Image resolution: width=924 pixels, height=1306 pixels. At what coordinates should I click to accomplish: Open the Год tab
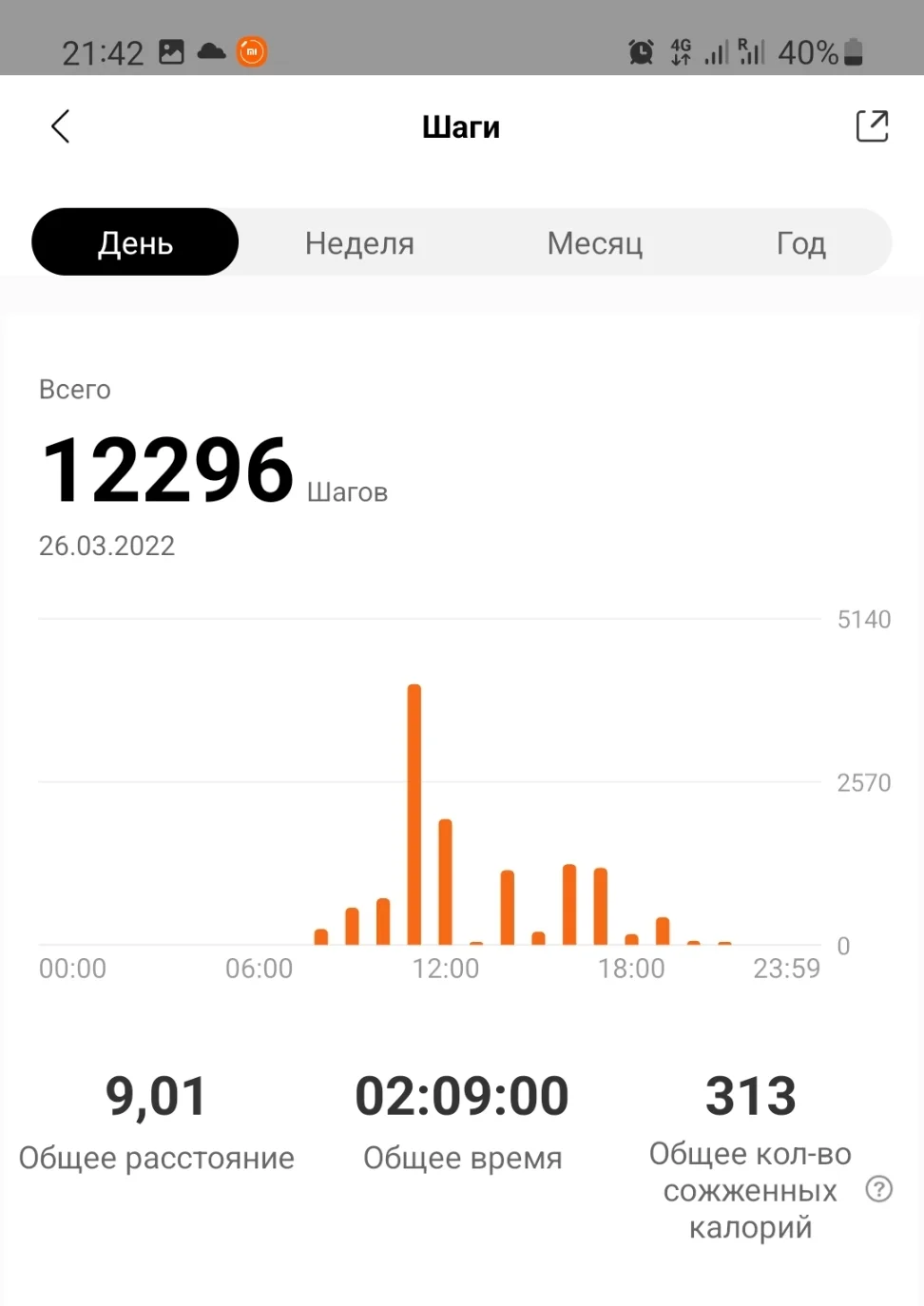tap(801, 243)
